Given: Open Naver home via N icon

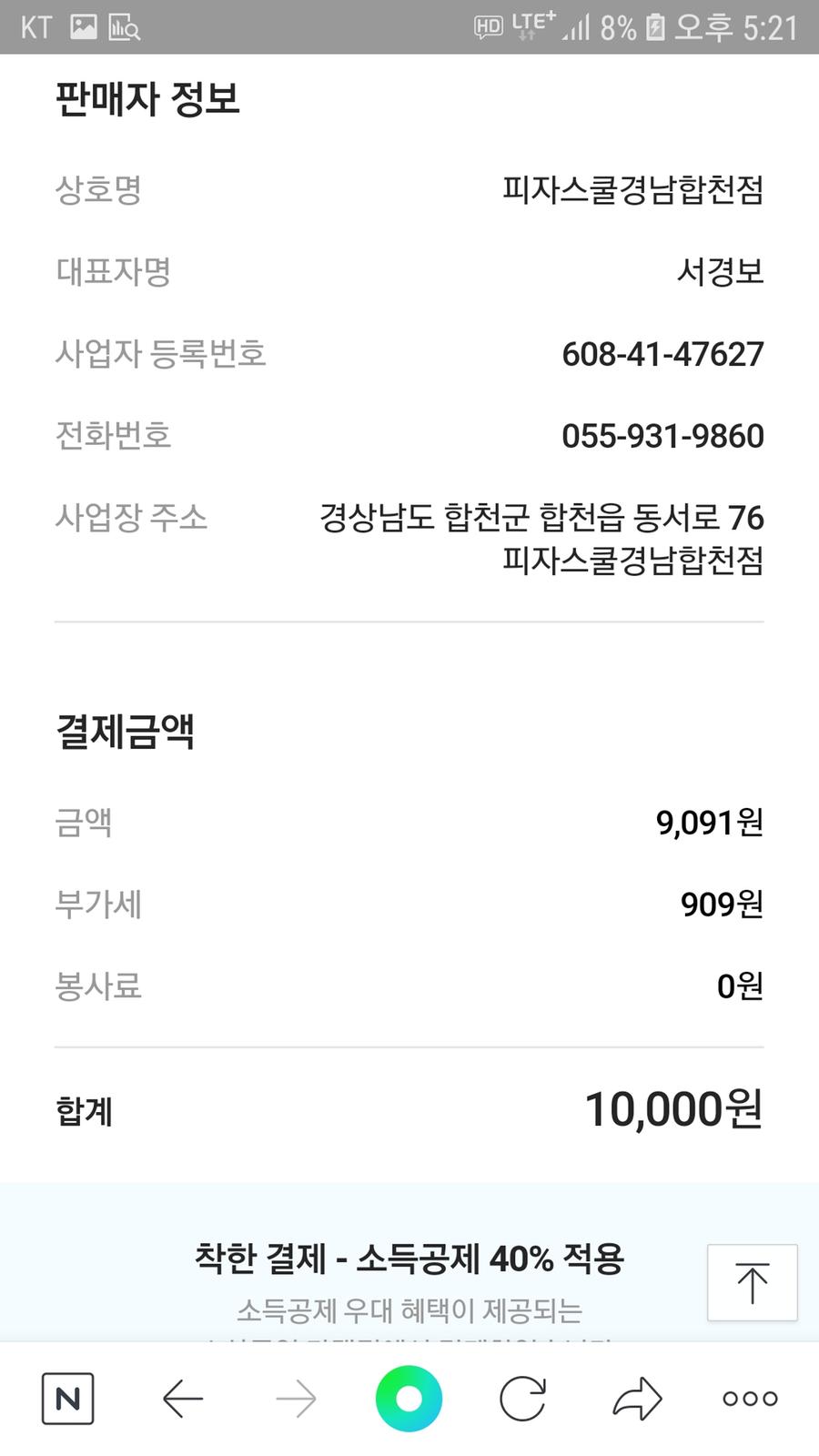Looking at the screenshot, I should coord(68,1399).
